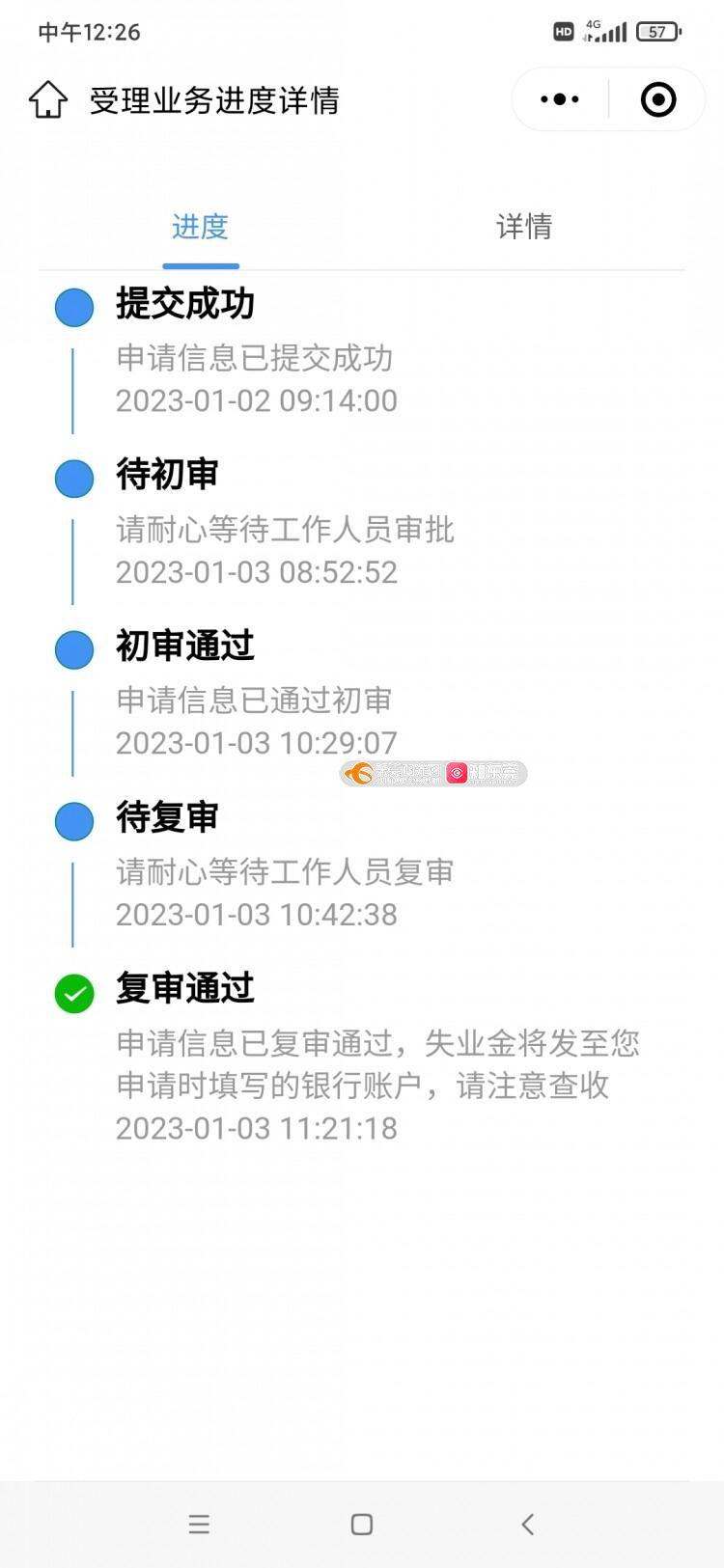Switch to the 详情 tab
724x1568 pixels.
click(x=524, y=227)
